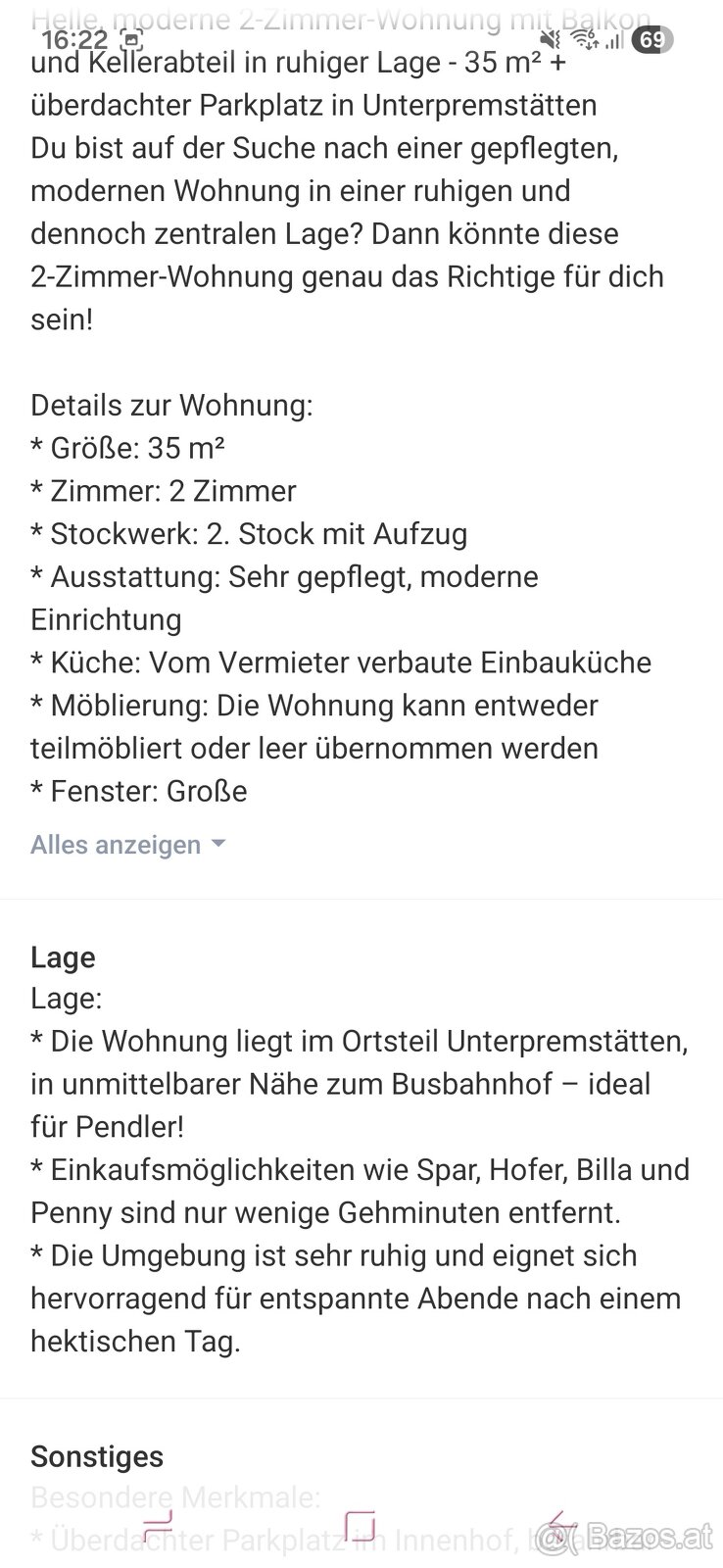This screenshot has height=1568, width=723.
Task: Toggle the battery saver via battery indicator
Action: (651, 41)
